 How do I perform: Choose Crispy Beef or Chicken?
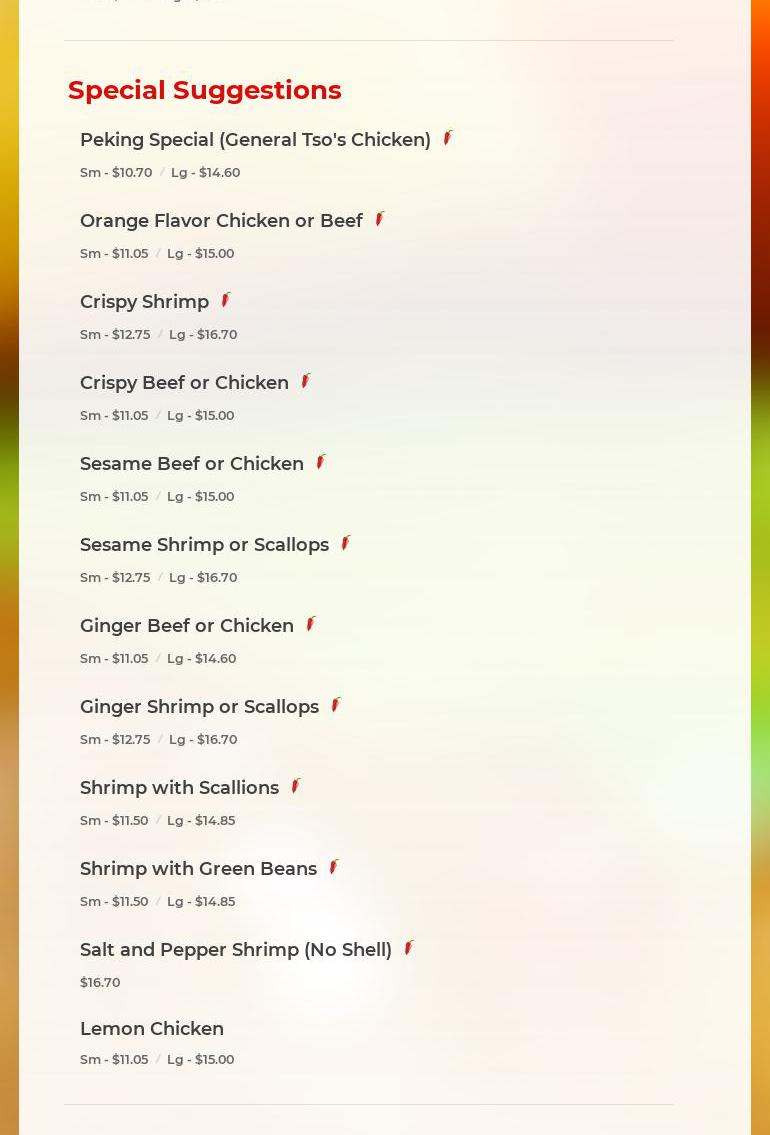tap(184, 383)
